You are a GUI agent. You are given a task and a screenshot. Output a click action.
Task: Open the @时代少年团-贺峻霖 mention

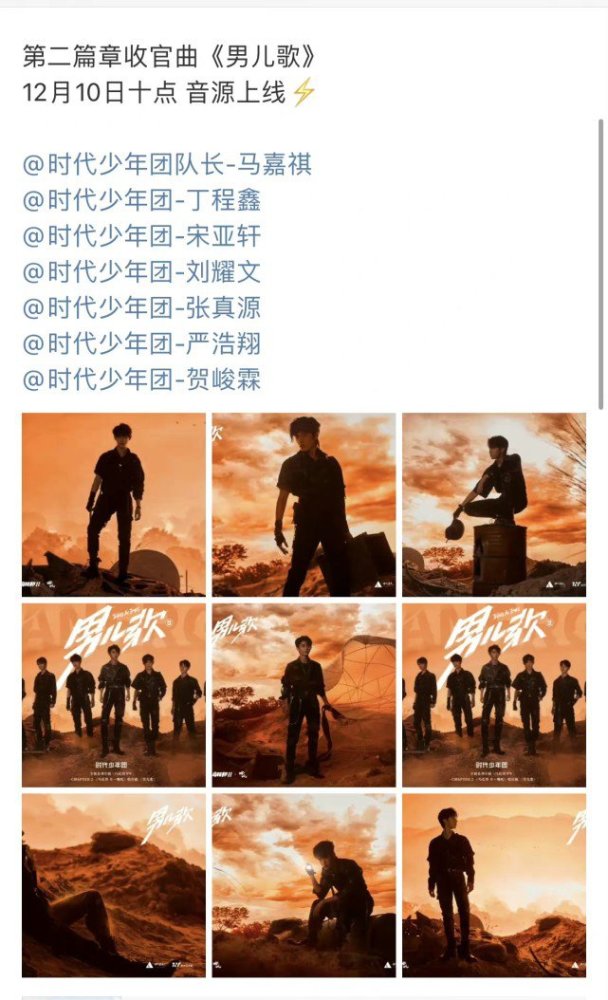point(142,380)
